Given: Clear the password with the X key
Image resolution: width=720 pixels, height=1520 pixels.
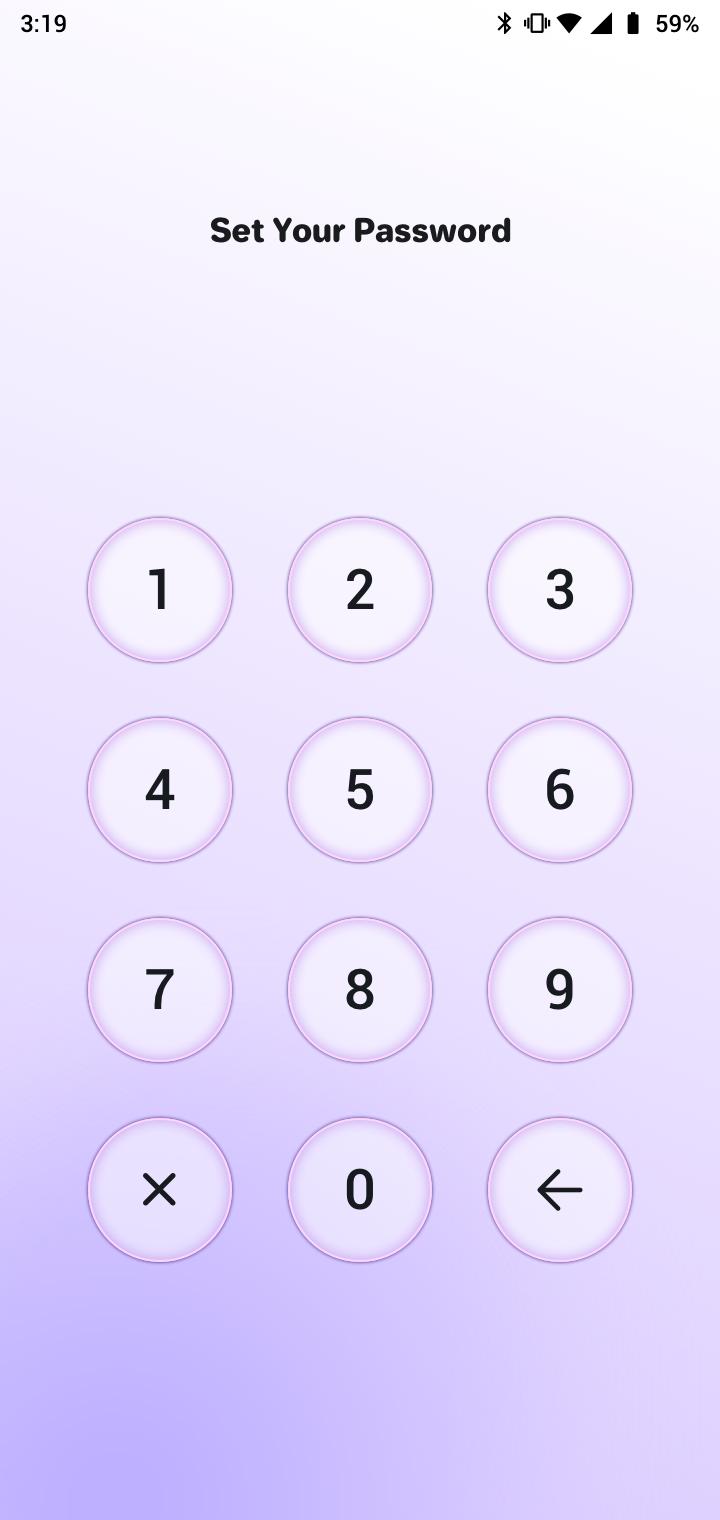Looking at the screenshot, I should tap(160, 1190).
